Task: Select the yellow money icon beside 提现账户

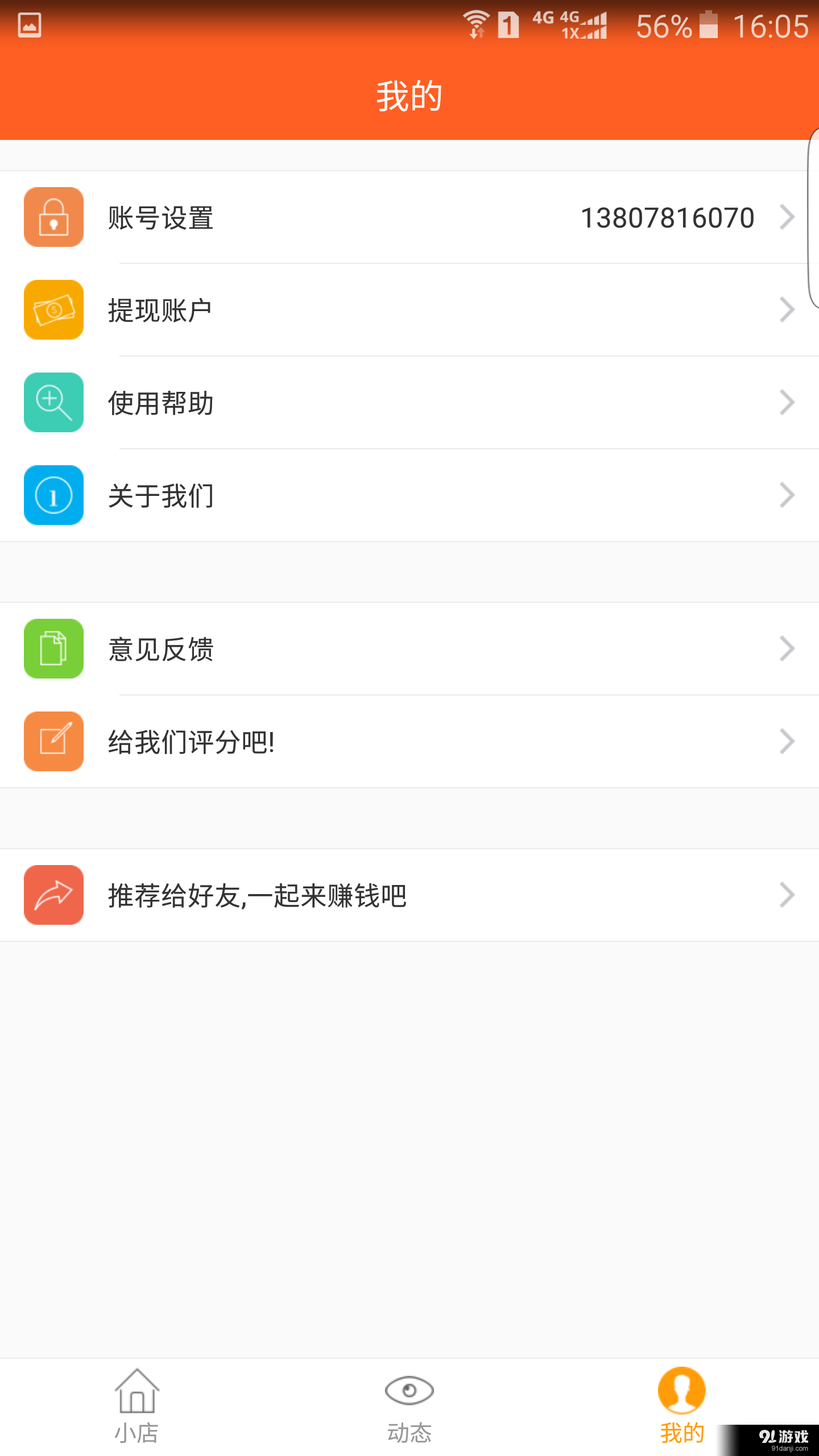Action: click(x=53, y=309)
